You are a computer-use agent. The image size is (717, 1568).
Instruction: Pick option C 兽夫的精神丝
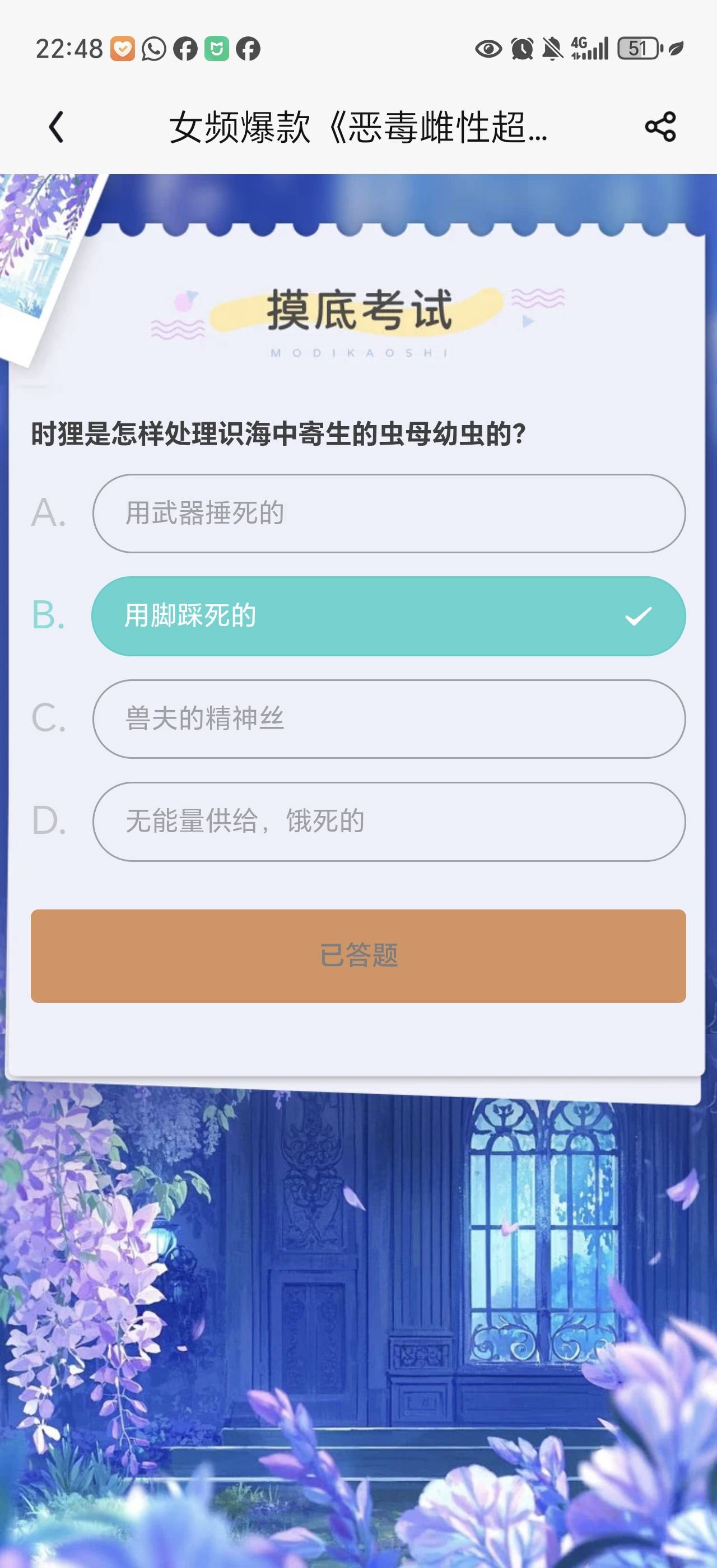click(x=389, y=719)
